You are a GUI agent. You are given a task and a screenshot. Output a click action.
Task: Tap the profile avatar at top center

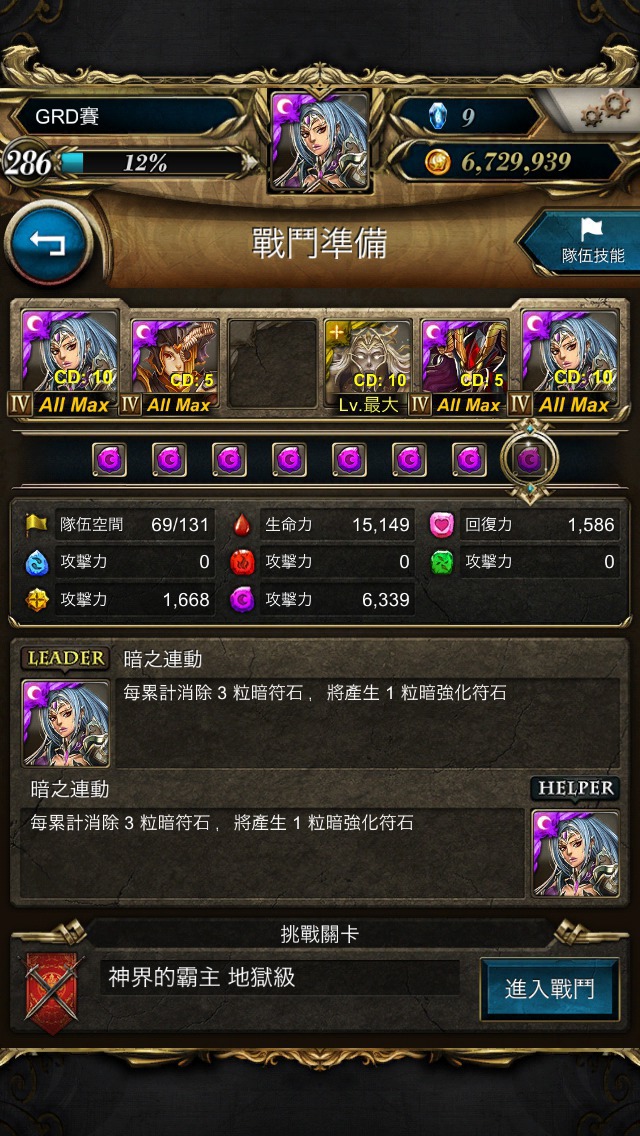[320, 141]
